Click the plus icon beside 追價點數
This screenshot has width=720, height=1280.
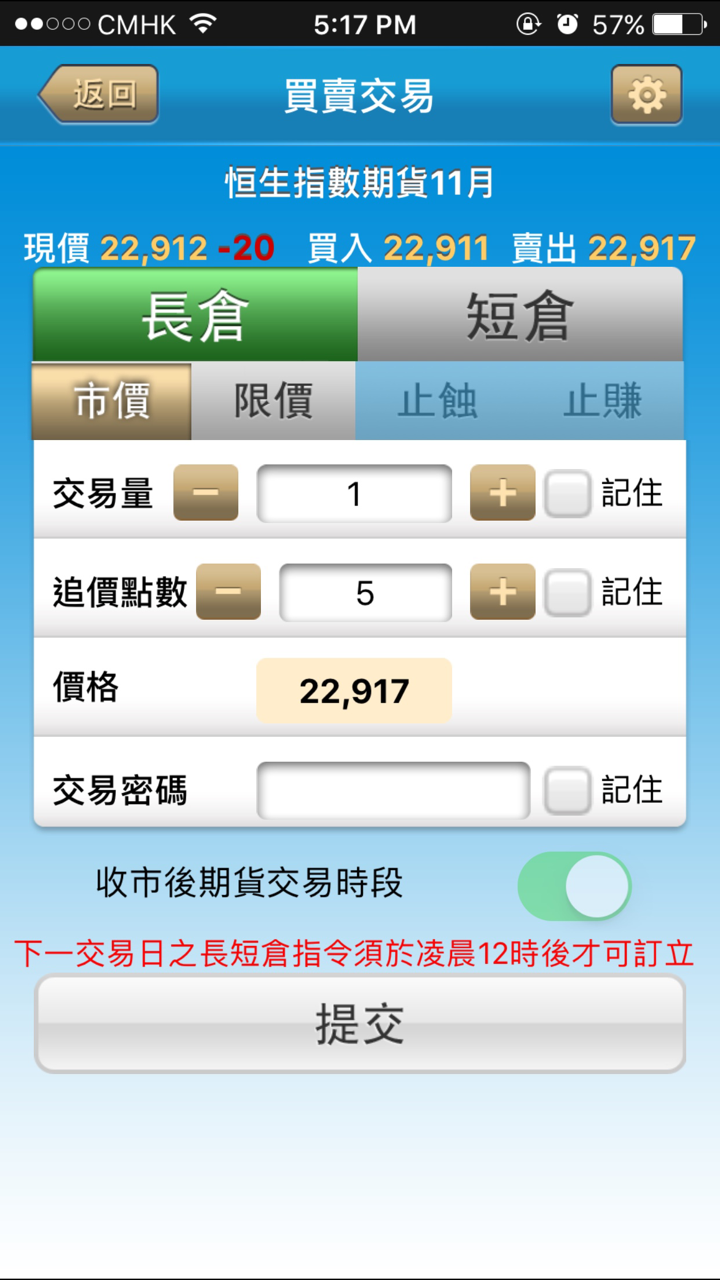[x=501, y=591]
